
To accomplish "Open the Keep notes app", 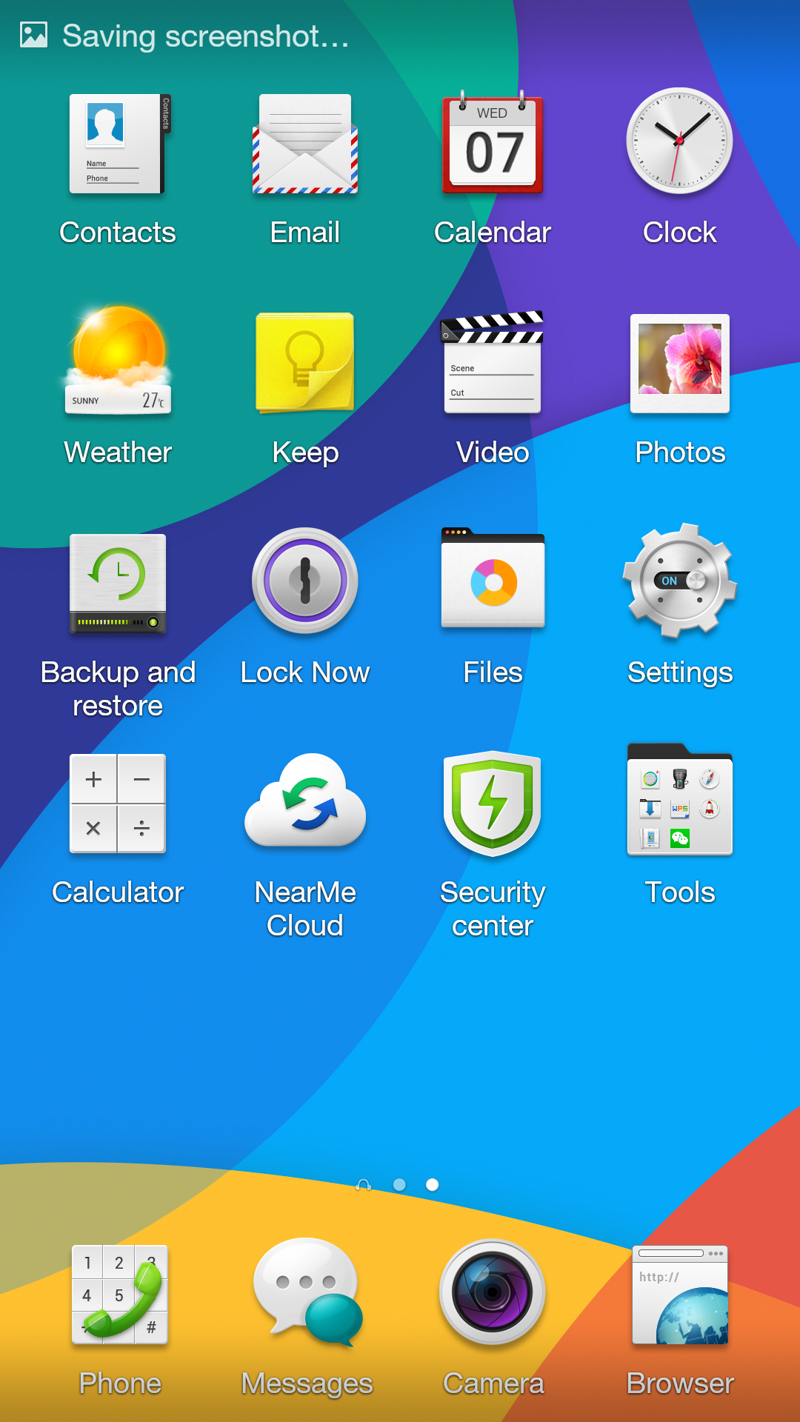I will 305,364.
